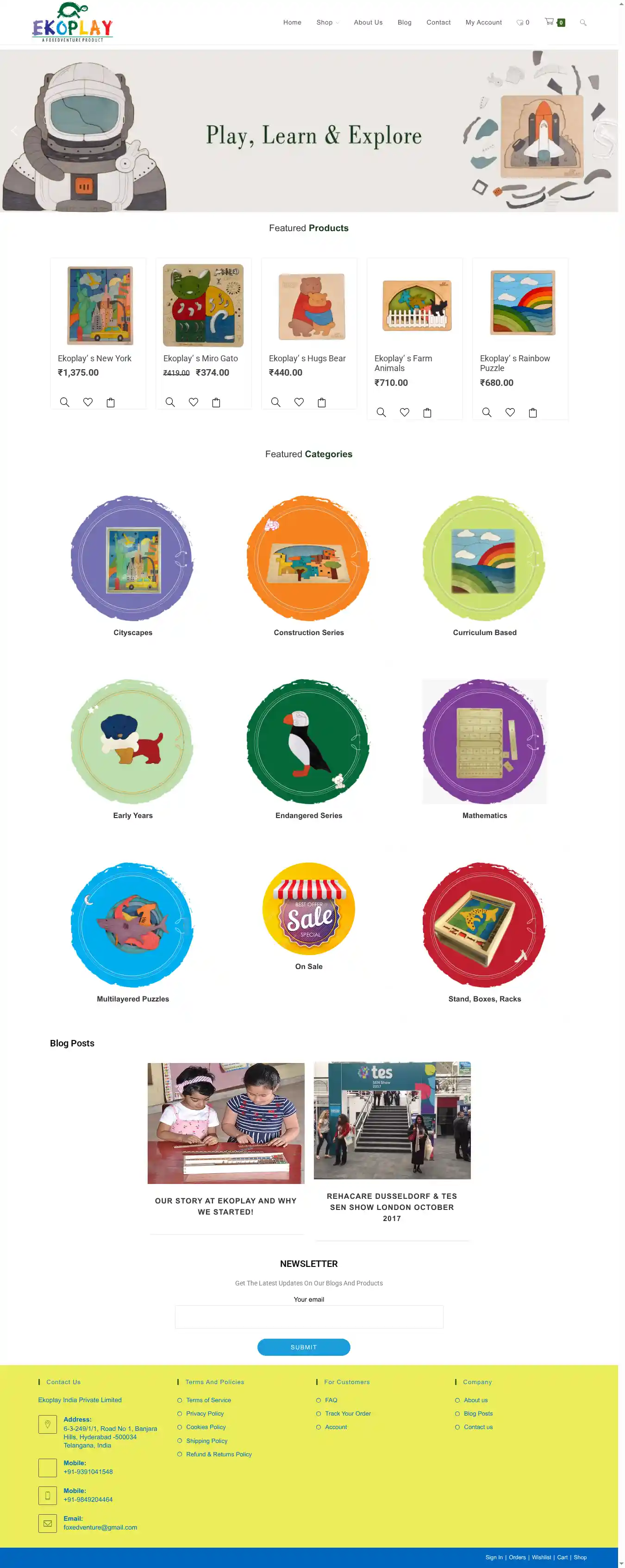This screenshot has width=625, height=1568.
Task: Add Ekoplay's New York to wishlist
Action: tap(87, 403)
